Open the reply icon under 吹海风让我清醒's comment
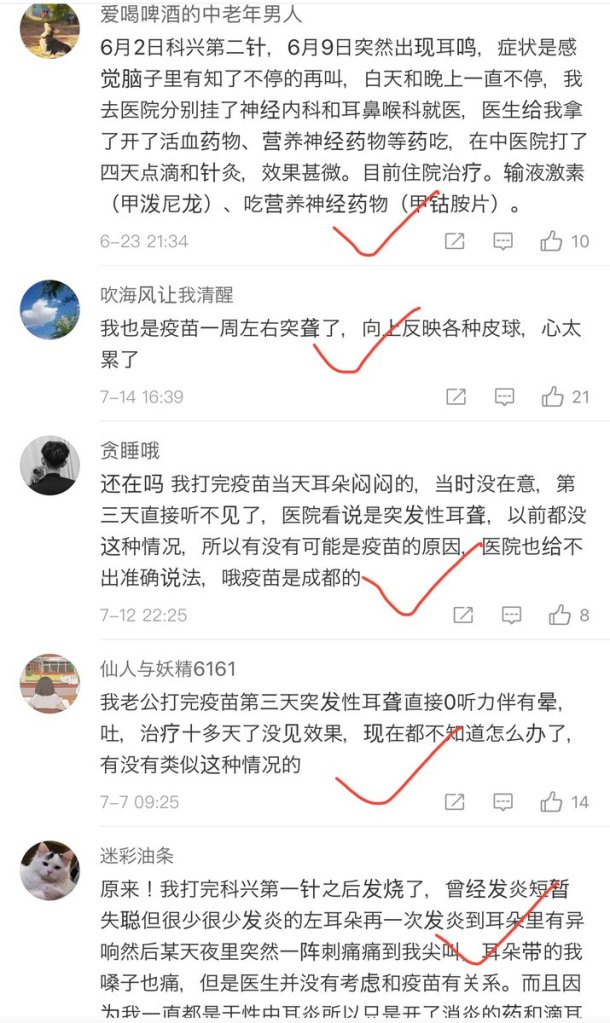The image size is (610, 1023). click(503, 397)
